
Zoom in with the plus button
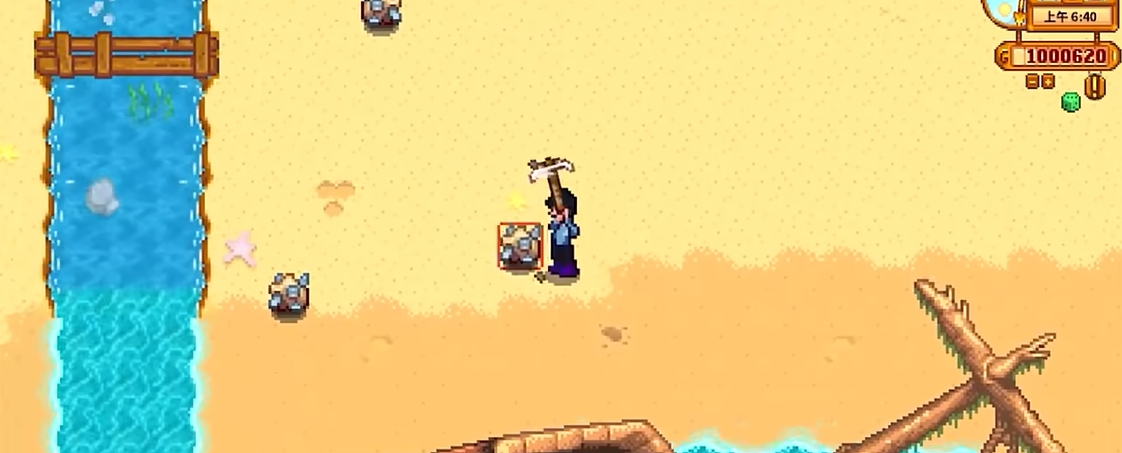(x=1048, y=82)
